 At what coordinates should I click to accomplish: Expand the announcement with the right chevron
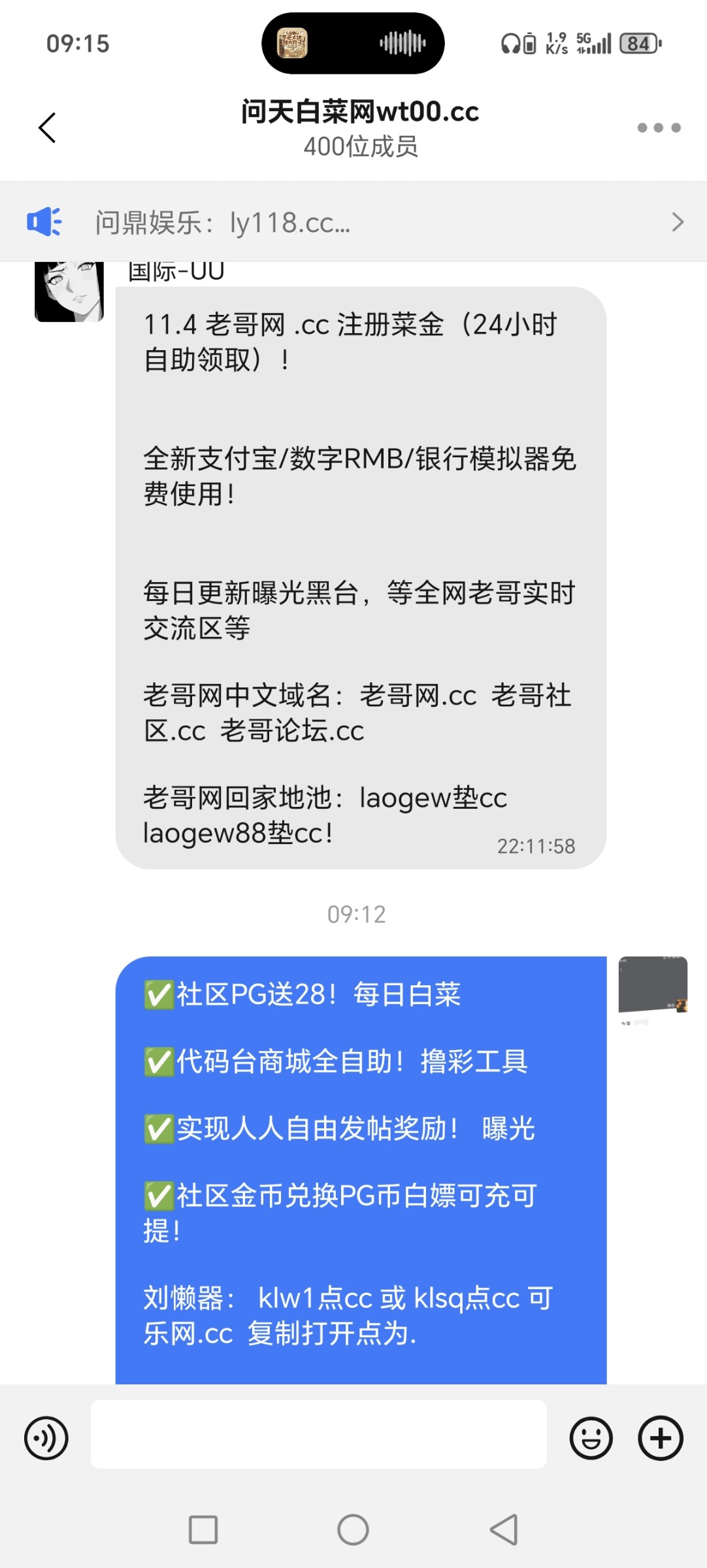[x=678, y=222]
